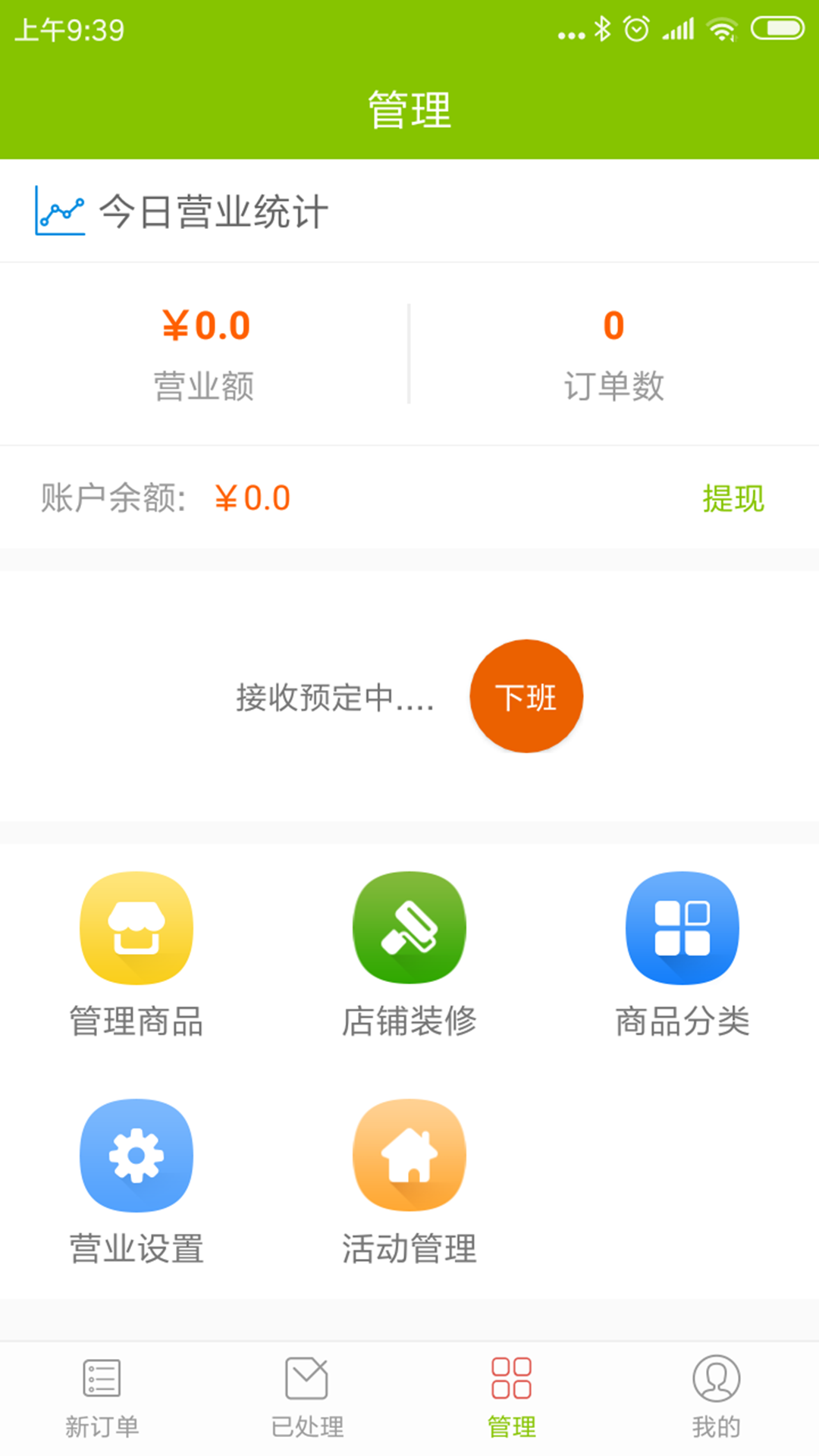Tap the orange 下班 button
Screen dimensions: 819x1456
(526, 696)
